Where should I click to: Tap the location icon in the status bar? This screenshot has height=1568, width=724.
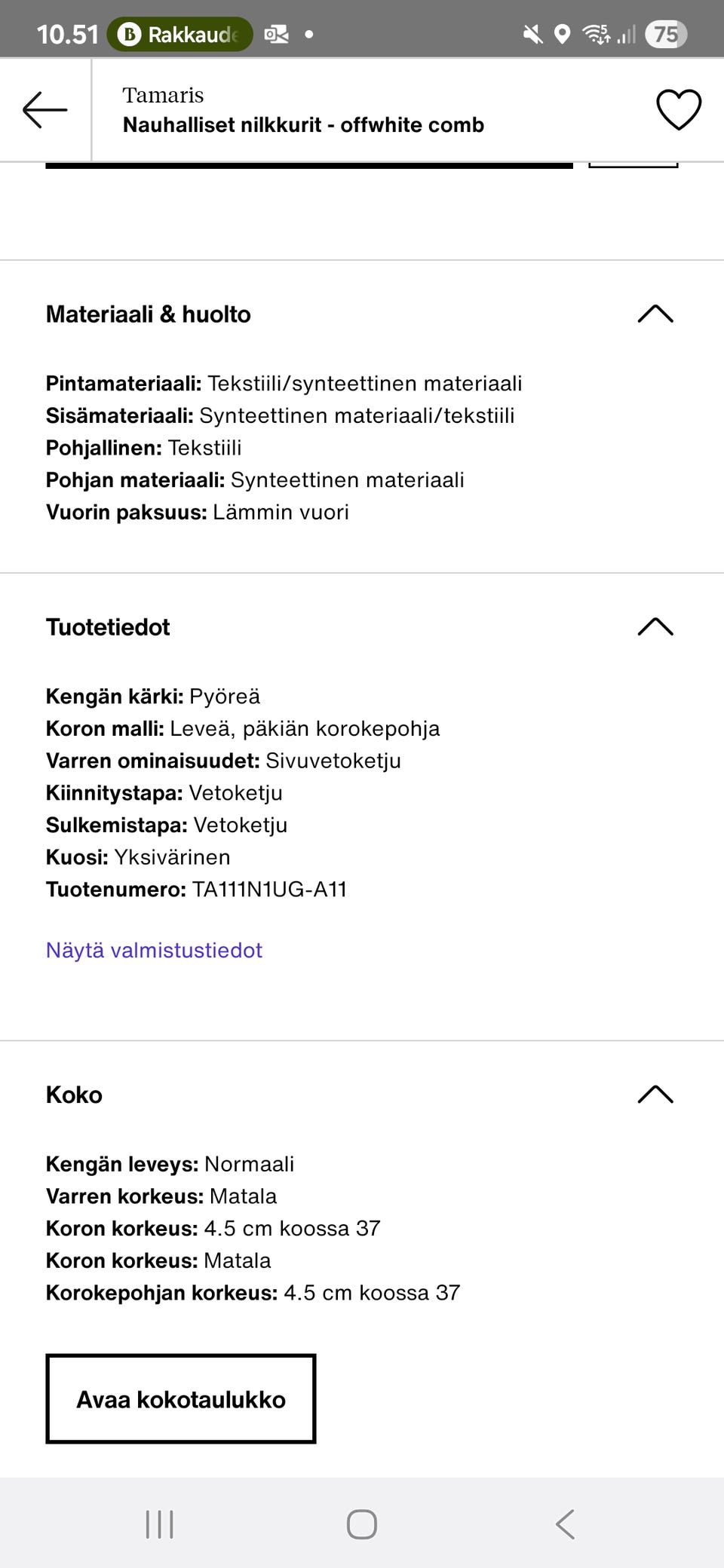pyautogui.click(x=562, y=33)
